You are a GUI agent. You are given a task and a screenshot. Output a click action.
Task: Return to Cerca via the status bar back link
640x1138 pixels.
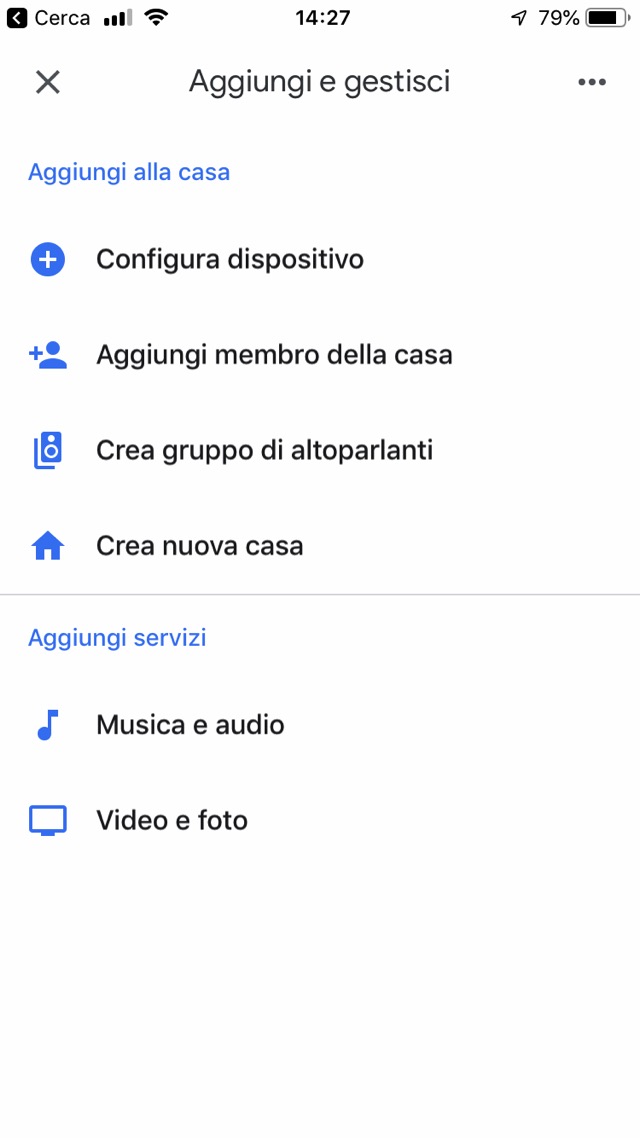[x=50, y=18]
